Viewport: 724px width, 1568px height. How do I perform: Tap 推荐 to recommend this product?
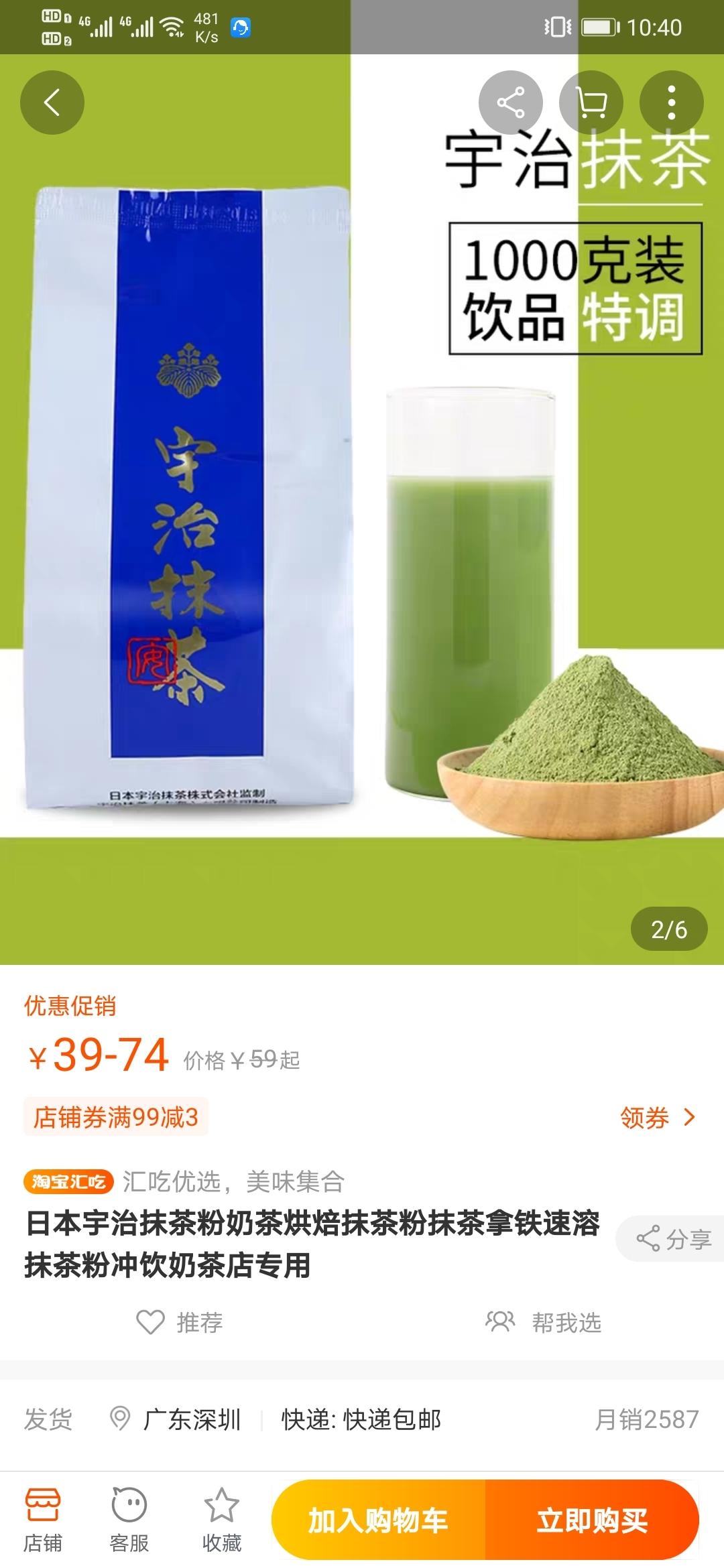[x=180, y=1322]
